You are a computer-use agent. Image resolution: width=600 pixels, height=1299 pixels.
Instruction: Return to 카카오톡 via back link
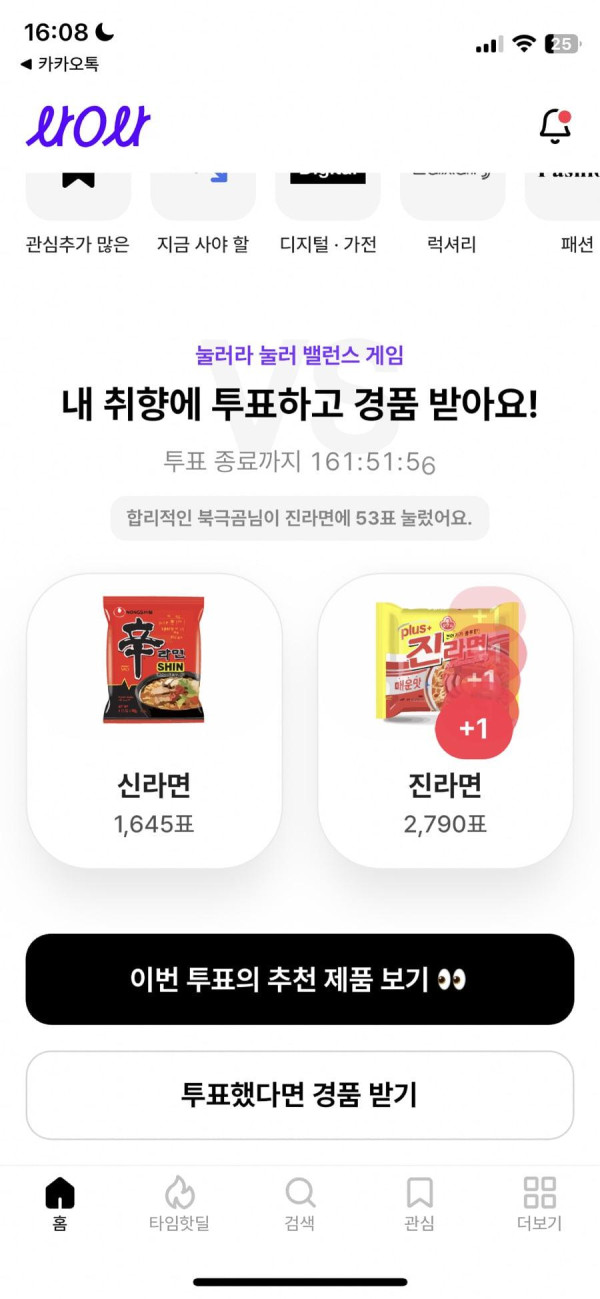coord(60,64)
